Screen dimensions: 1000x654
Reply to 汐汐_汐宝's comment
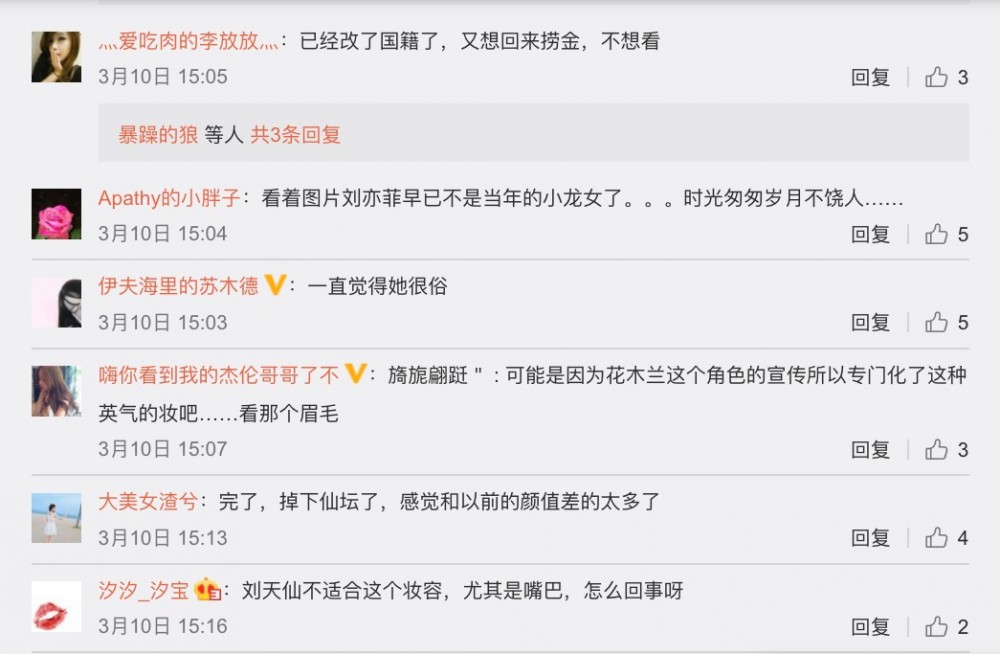(870, 627)
